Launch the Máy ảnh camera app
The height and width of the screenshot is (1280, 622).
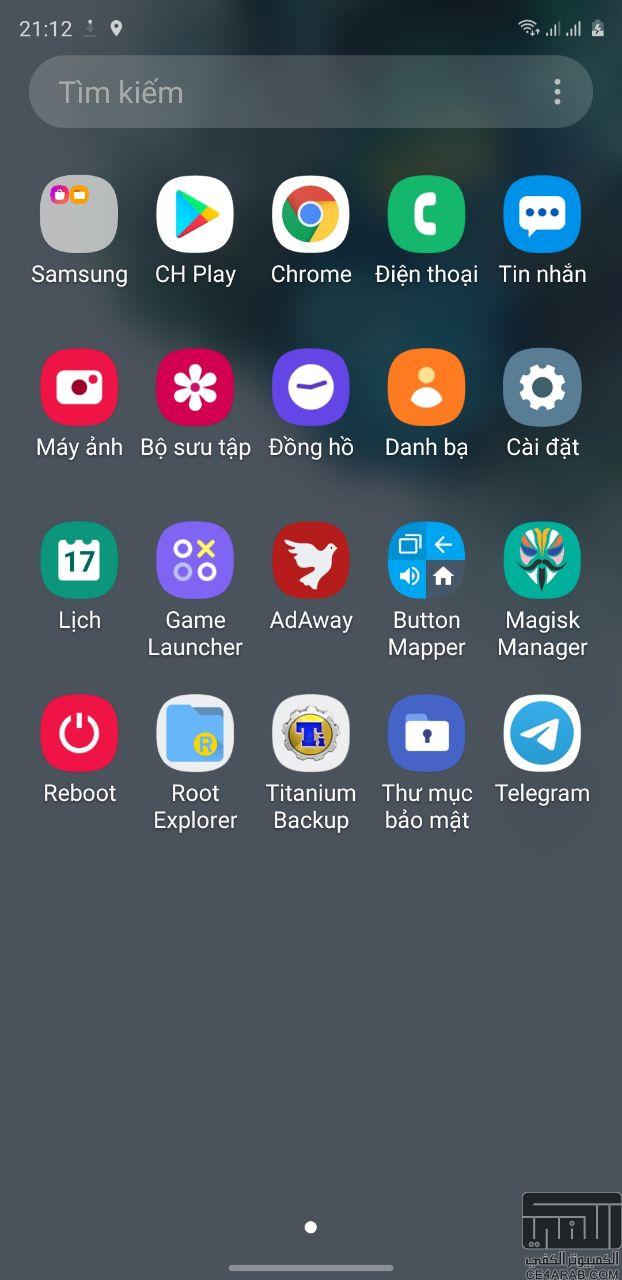point(79,388)
